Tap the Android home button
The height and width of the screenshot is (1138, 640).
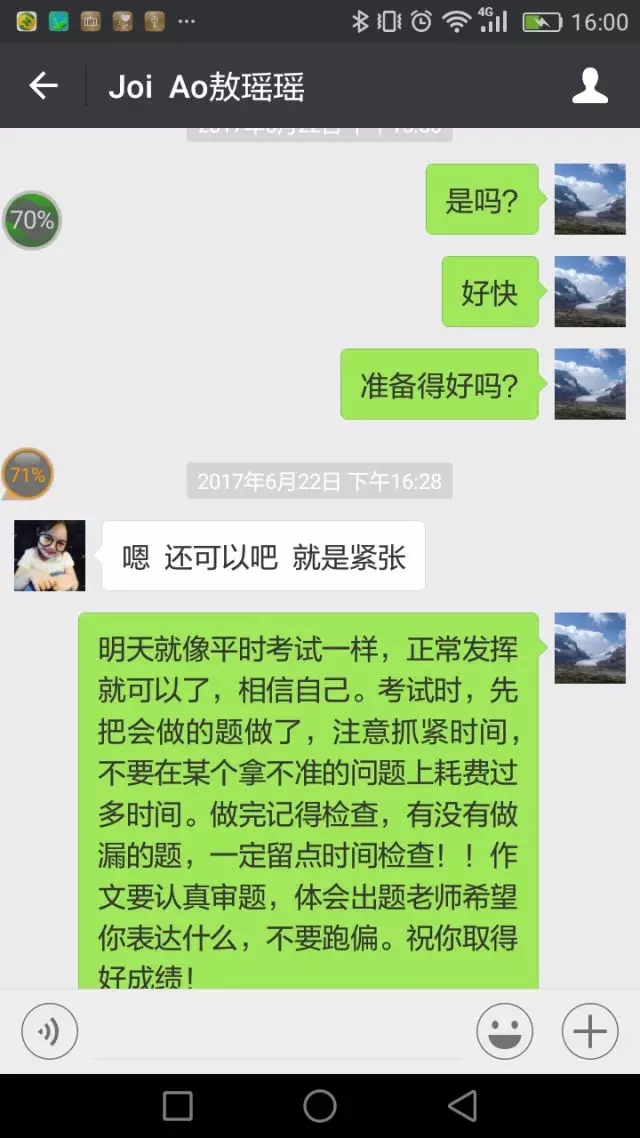pos(320,1105)
